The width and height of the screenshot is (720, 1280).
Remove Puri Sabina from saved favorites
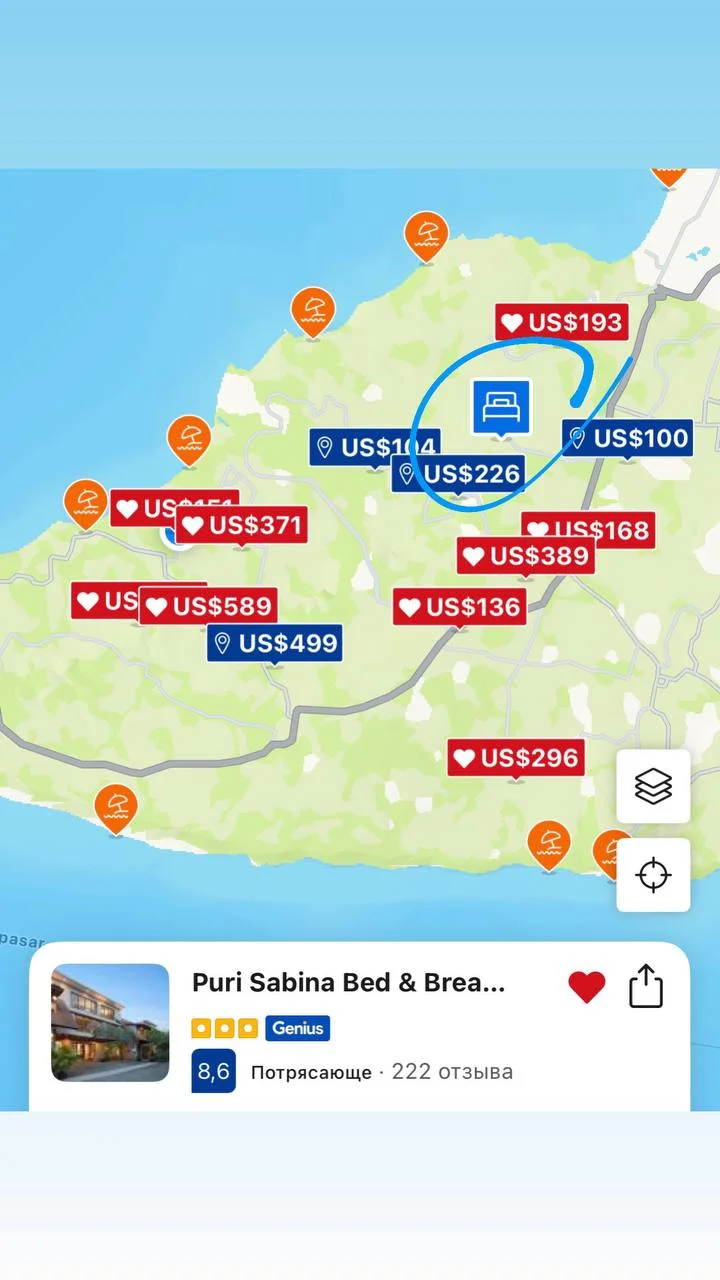tap(587, 987)
